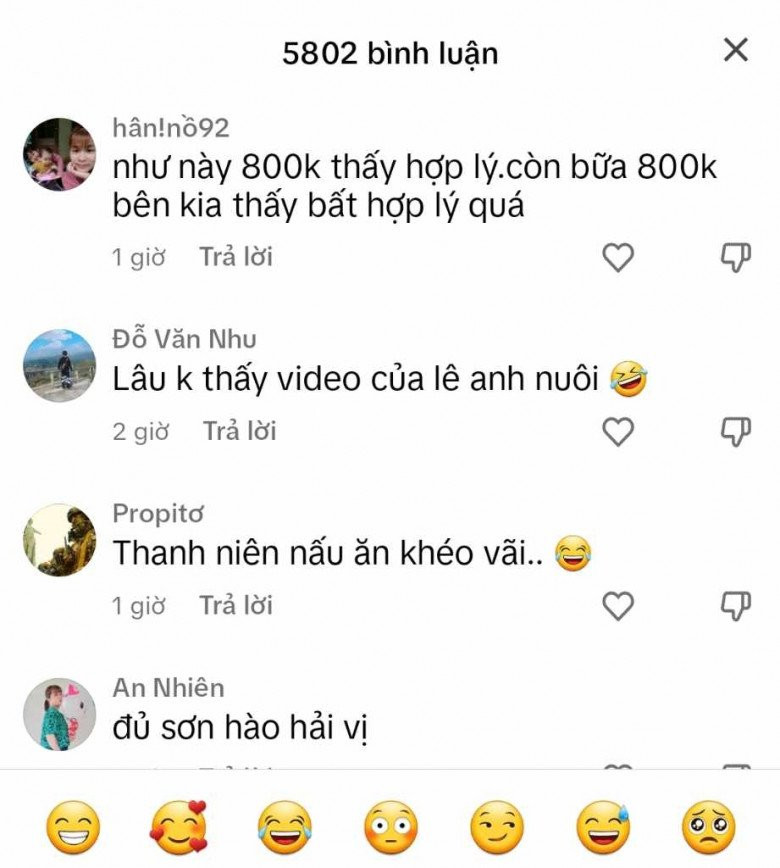This screenshot has height=868, width=780.
Task: Close the comments panel
Action: pos(736,50)
